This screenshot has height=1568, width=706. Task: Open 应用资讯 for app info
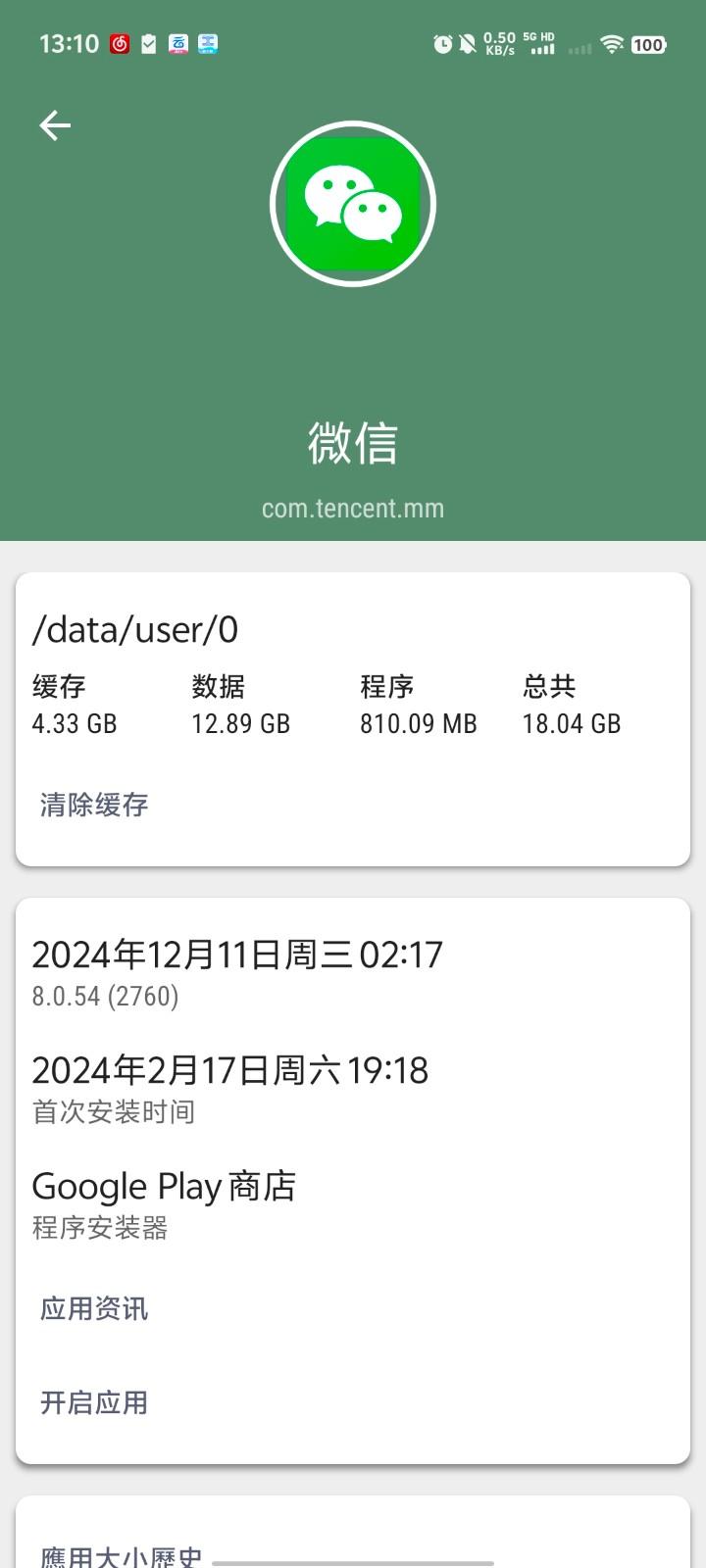(92, 1307)
